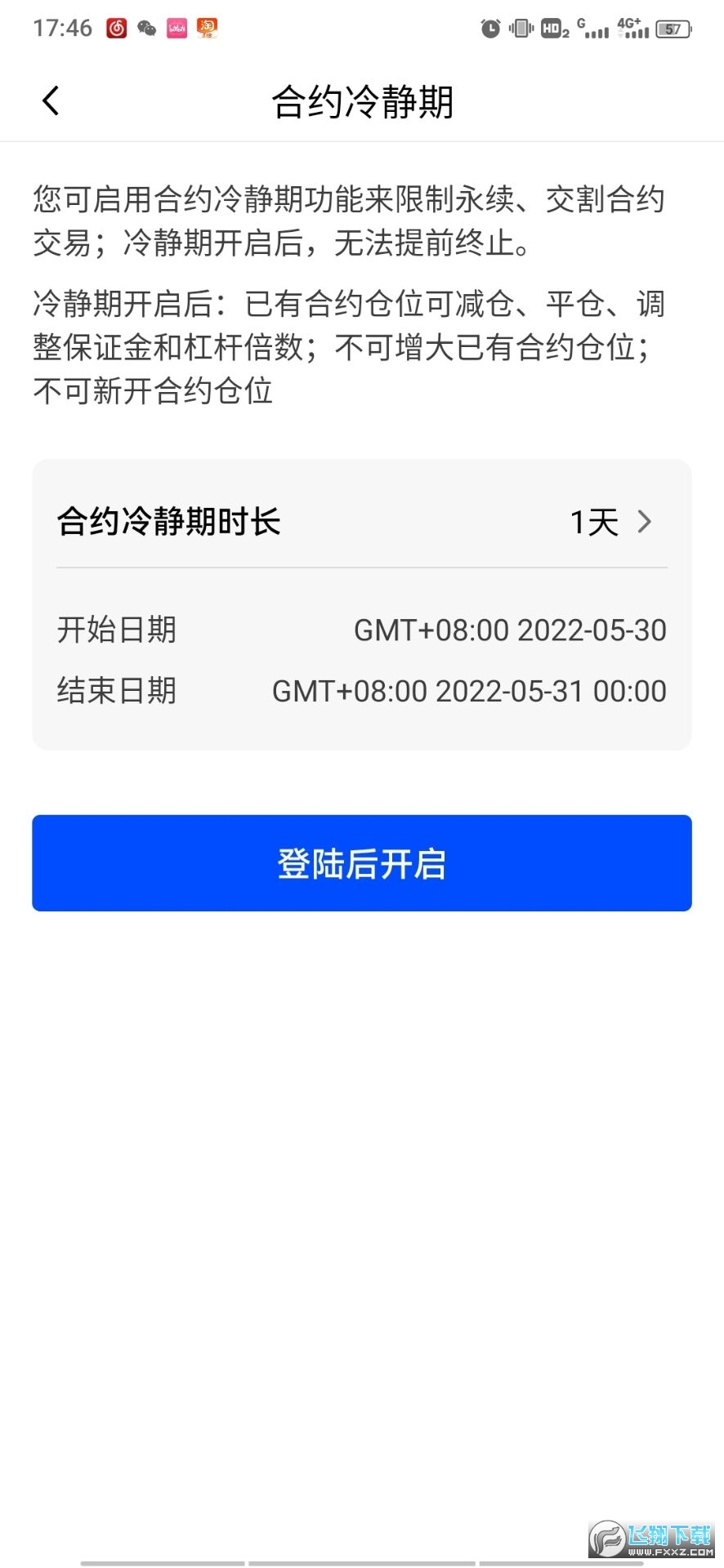Tap the WeChat icon in the status bar
The height and width of the screenshot is (1568, 724).
[147, 27]
